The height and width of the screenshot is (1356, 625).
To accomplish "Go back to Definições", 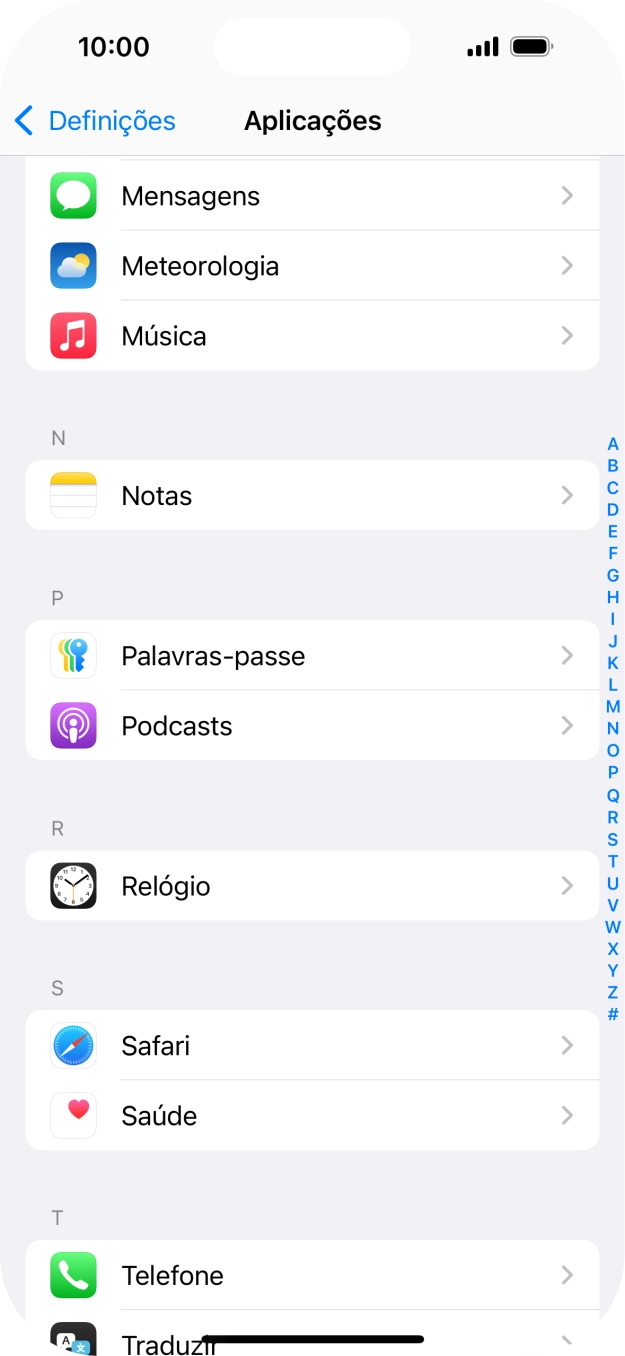I will (x=95, y=121).
